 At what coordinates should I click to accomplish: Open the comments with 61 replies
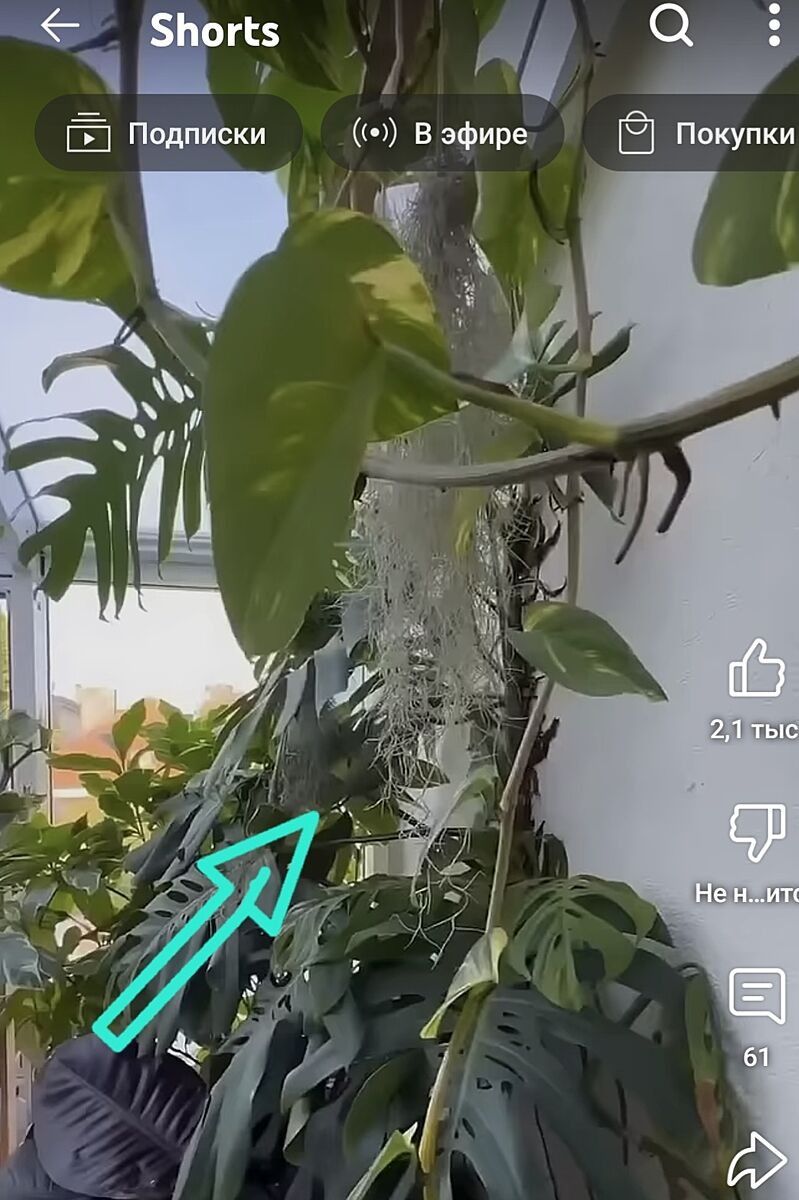(x=756, y=997)
